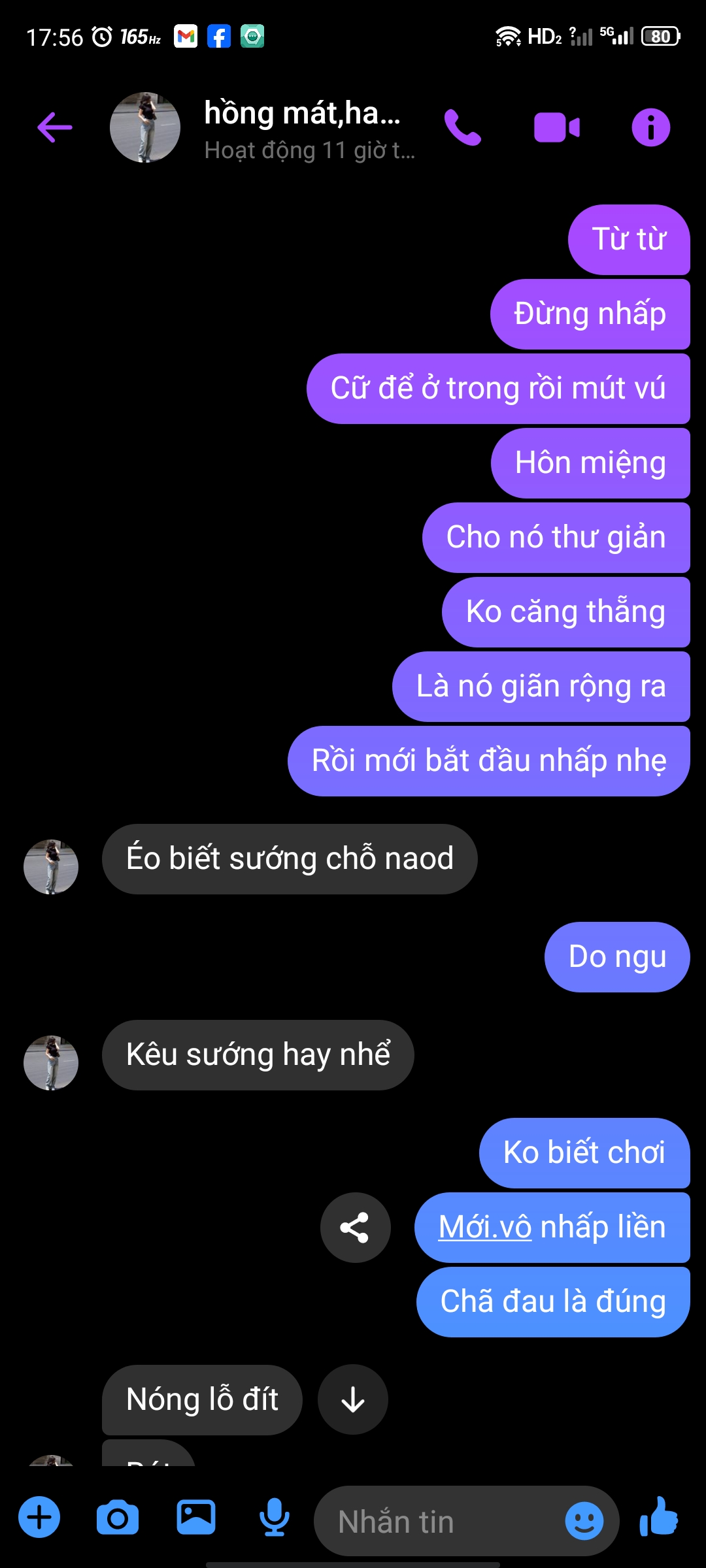This screenshot has height=1568, width=706.
Task: Record a voice message
Action: (x=274, y=1517)
